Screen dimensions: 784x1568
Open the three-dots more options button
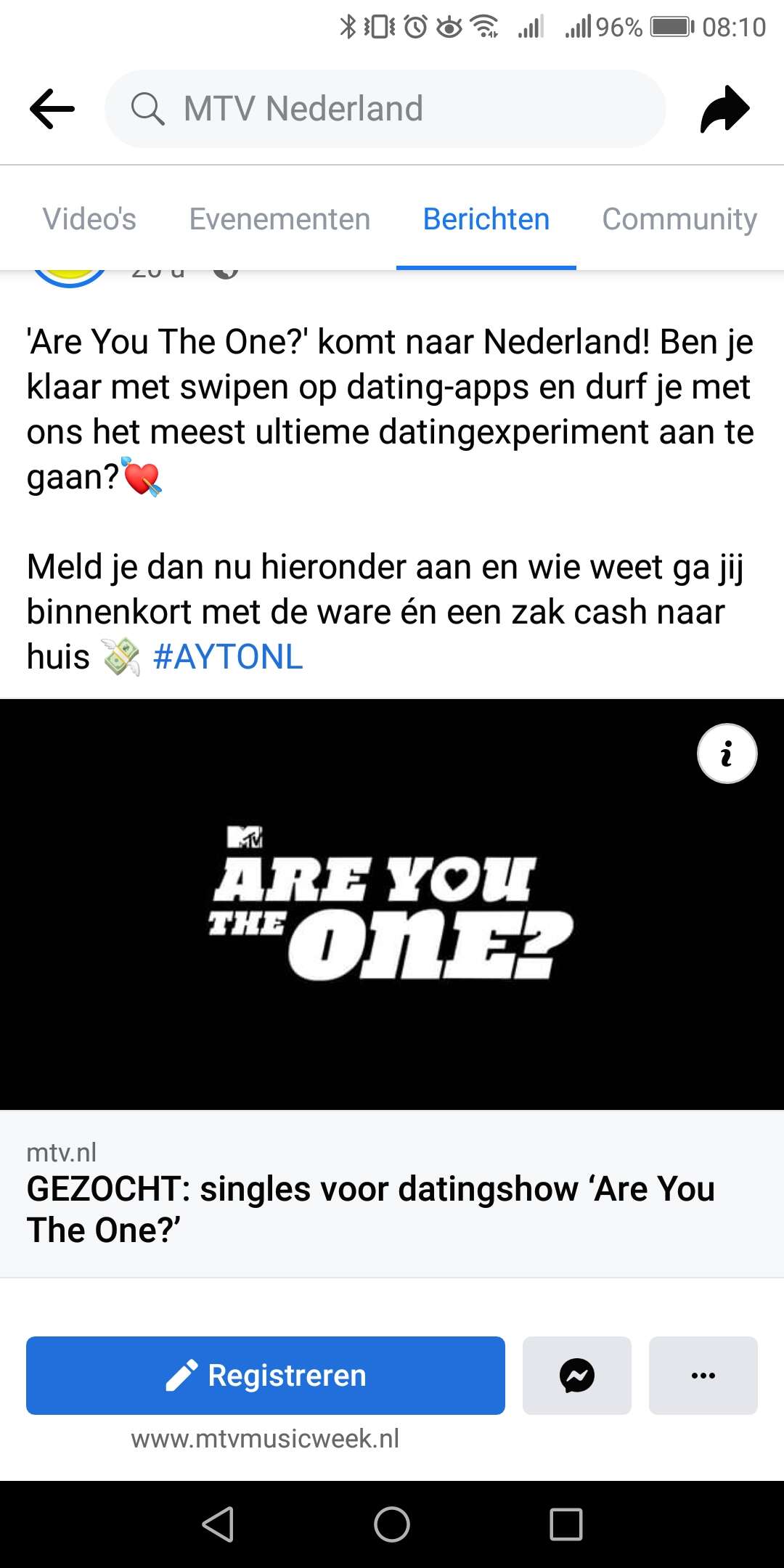point(703,1376)
